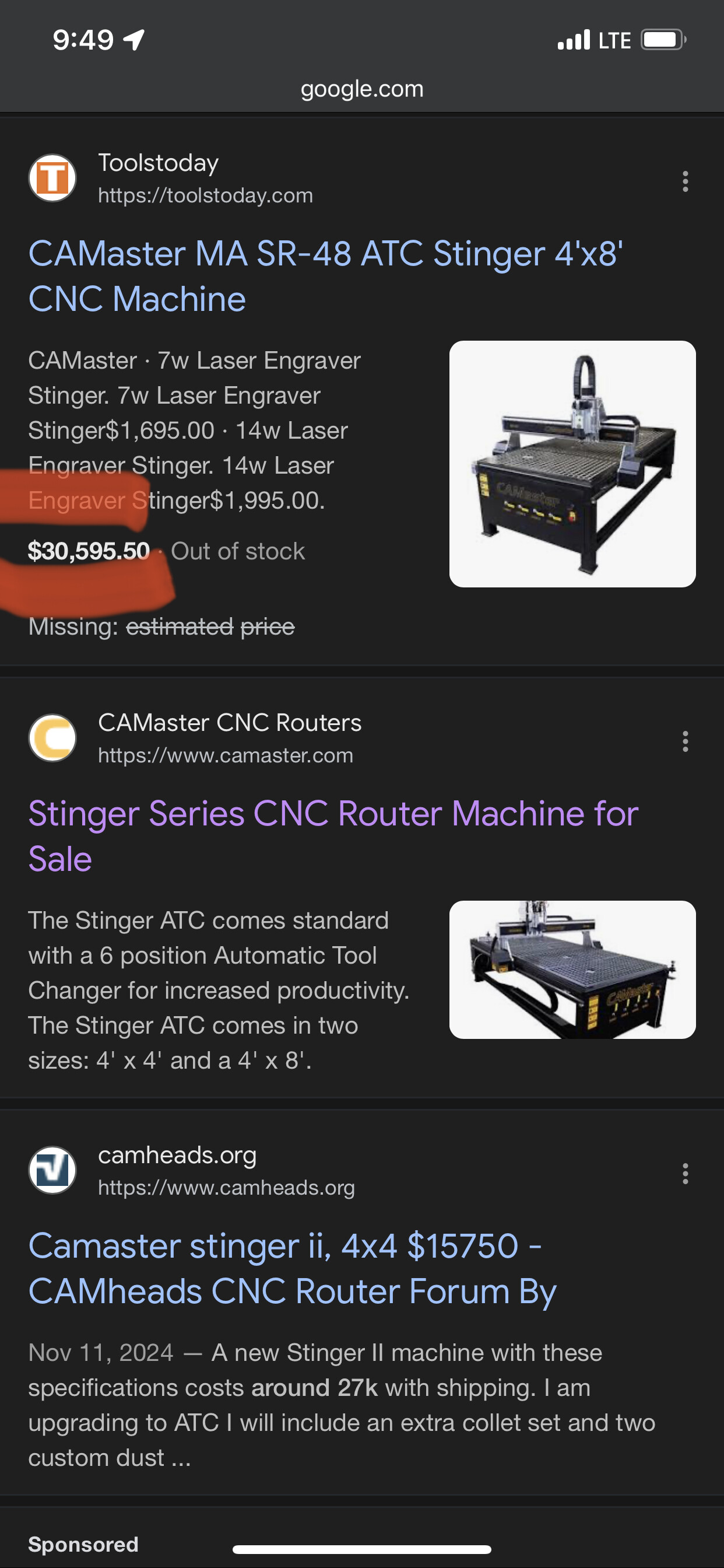Open the Camaster stinger ii 4x4 forum post
724x1568 pixels.
tap(292, 1269)
